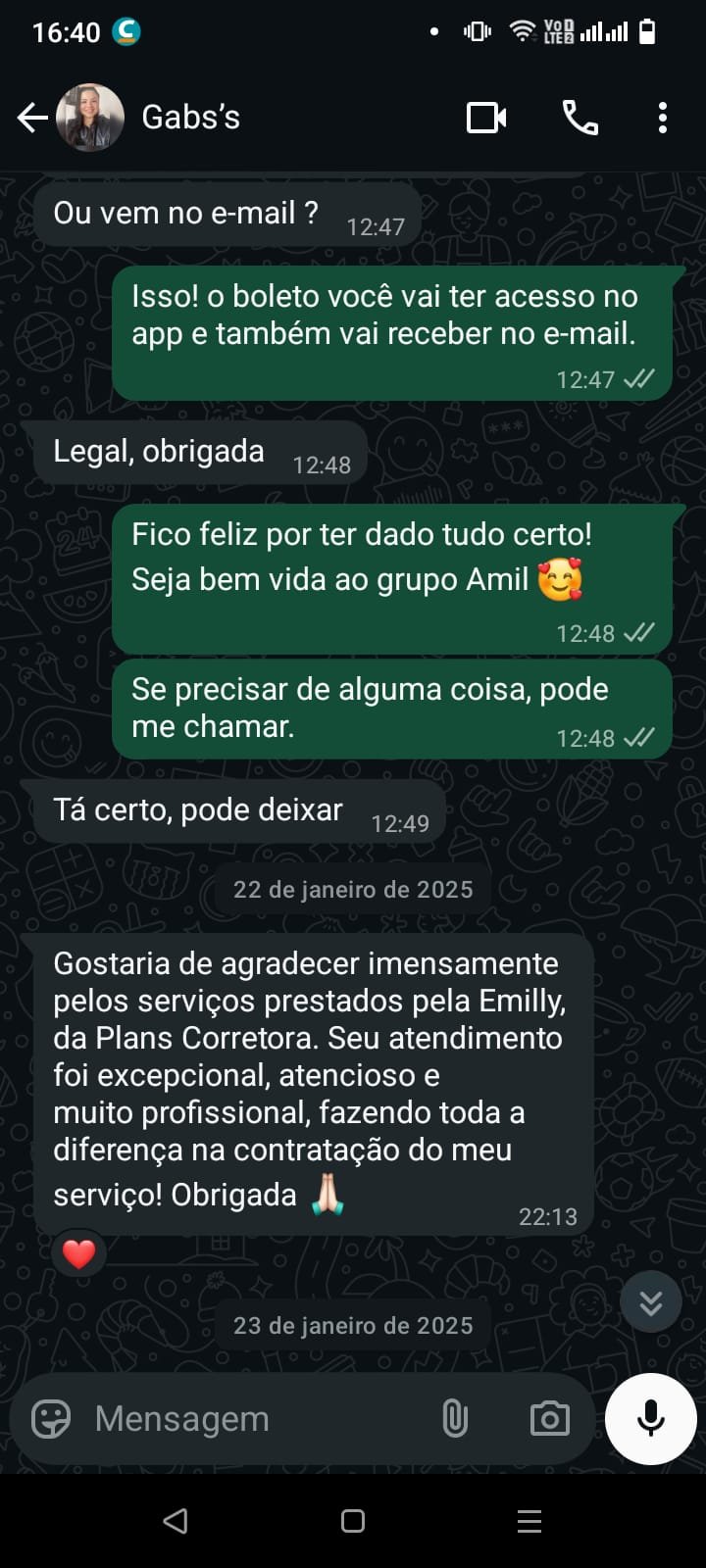Open Gabs's profile photo

pyautogui.click(x=90, y=118)
